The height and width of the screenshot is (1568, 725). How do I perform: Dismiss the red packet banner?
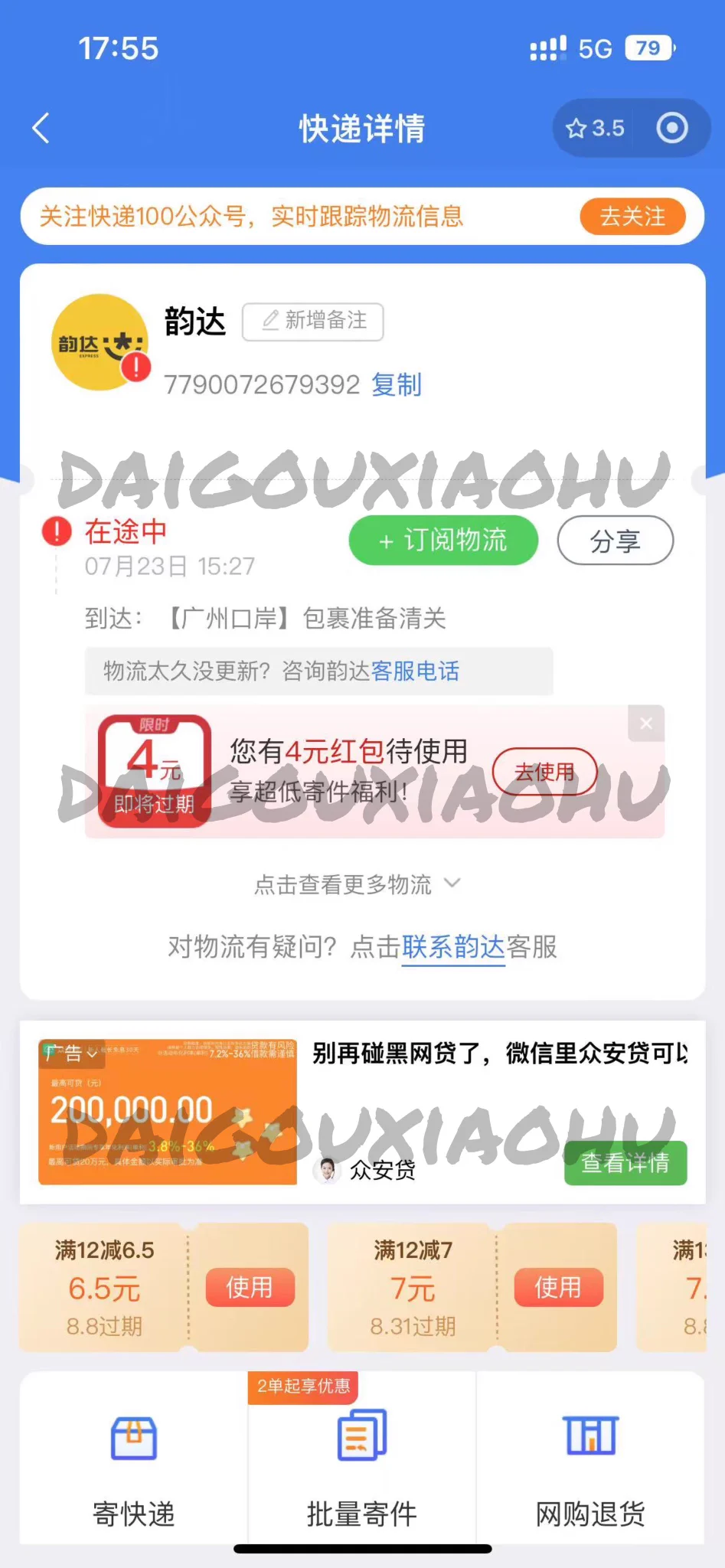pyautogui.click(x=645, y=724)
